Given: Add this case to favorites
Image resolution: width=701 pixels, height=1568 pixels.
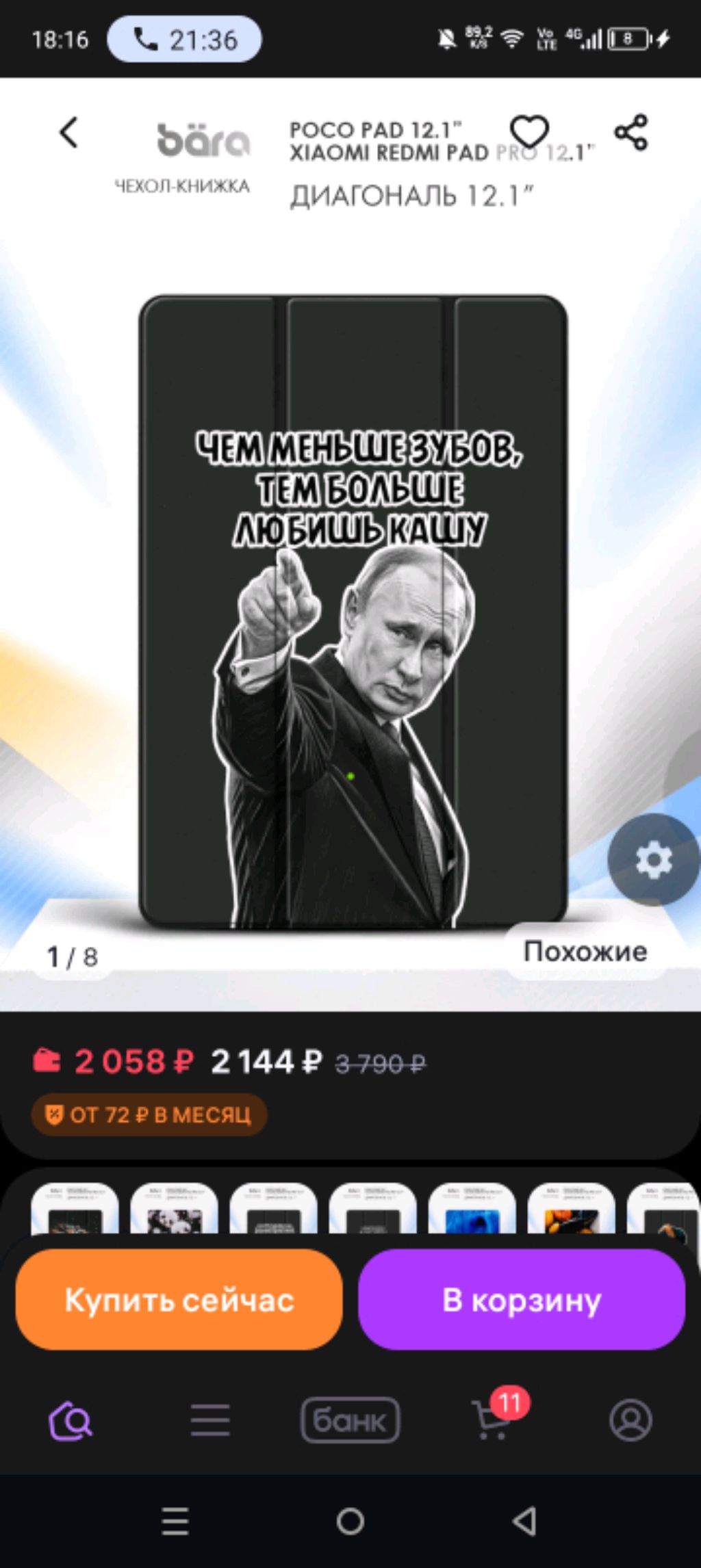Looking at the screenshot, I should point(529,131).
